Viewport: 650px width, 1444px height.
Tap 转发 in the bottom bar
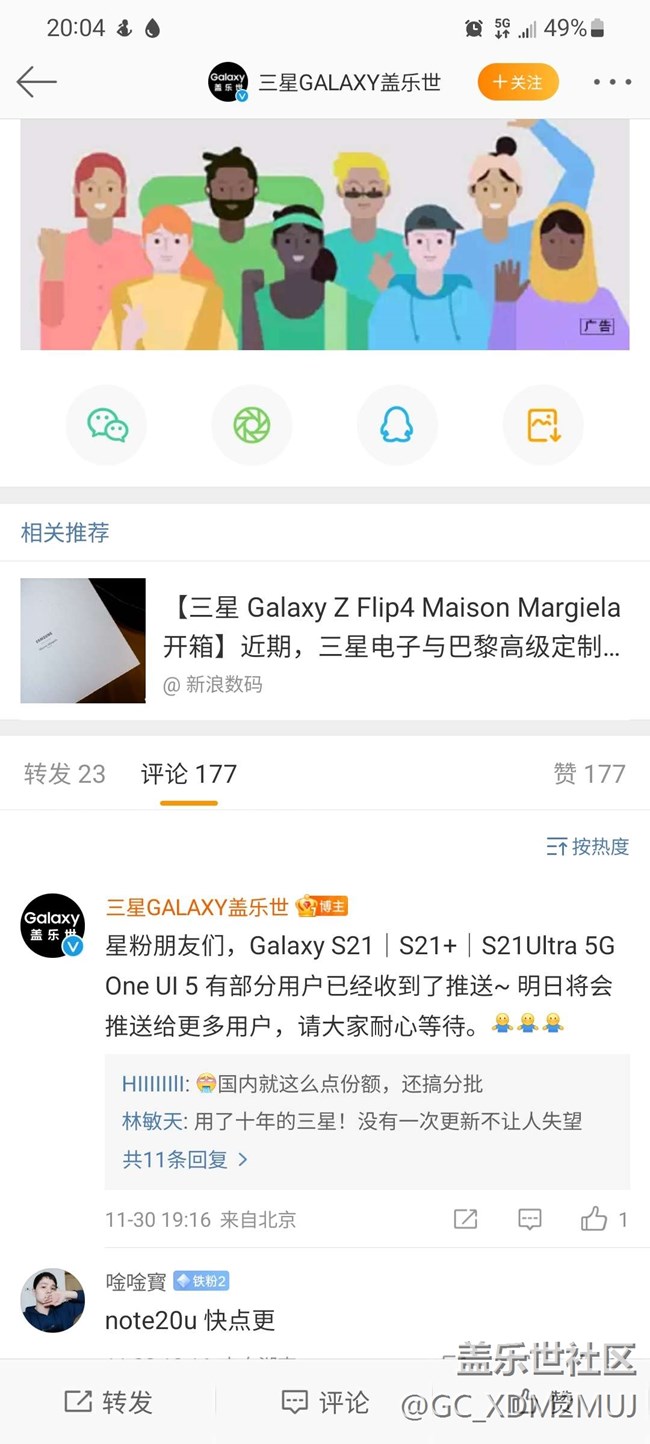point(108,1402)
